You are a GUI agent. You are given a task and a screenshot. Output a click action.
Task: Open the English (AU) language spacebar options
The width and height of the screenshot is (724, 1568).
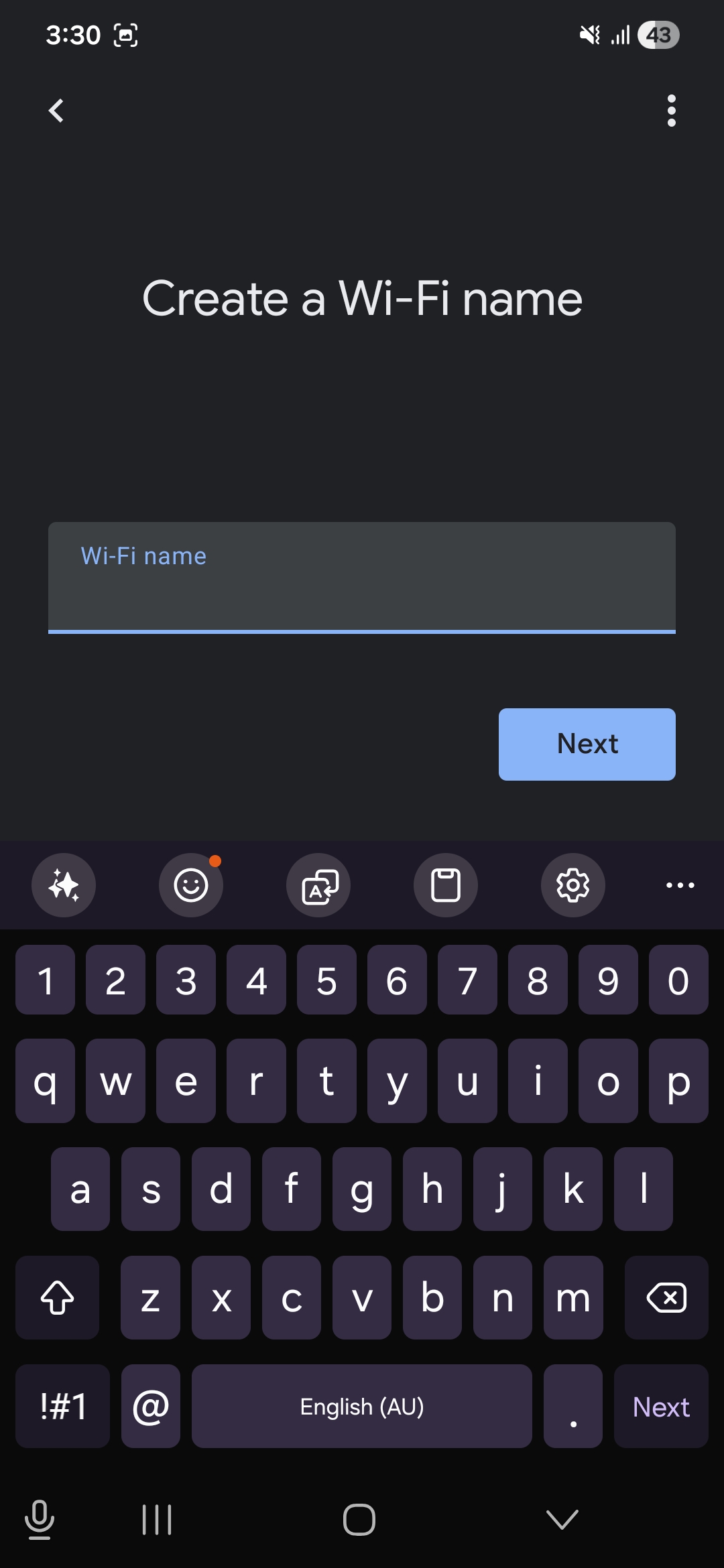pos(361,1406)
